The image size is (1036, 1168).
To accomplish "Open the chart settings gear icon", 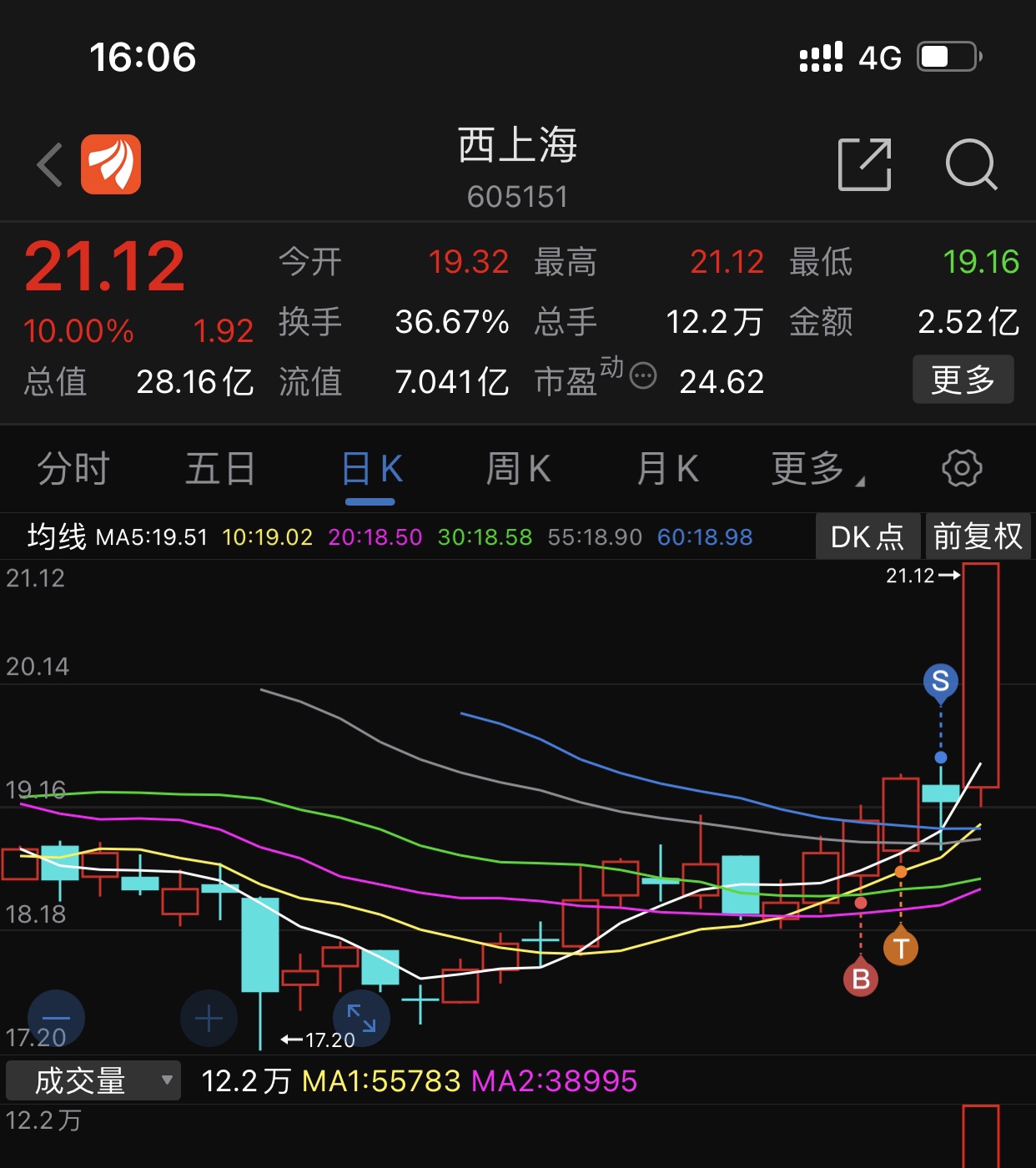I will pyautogui.click(x=963, y=468).
